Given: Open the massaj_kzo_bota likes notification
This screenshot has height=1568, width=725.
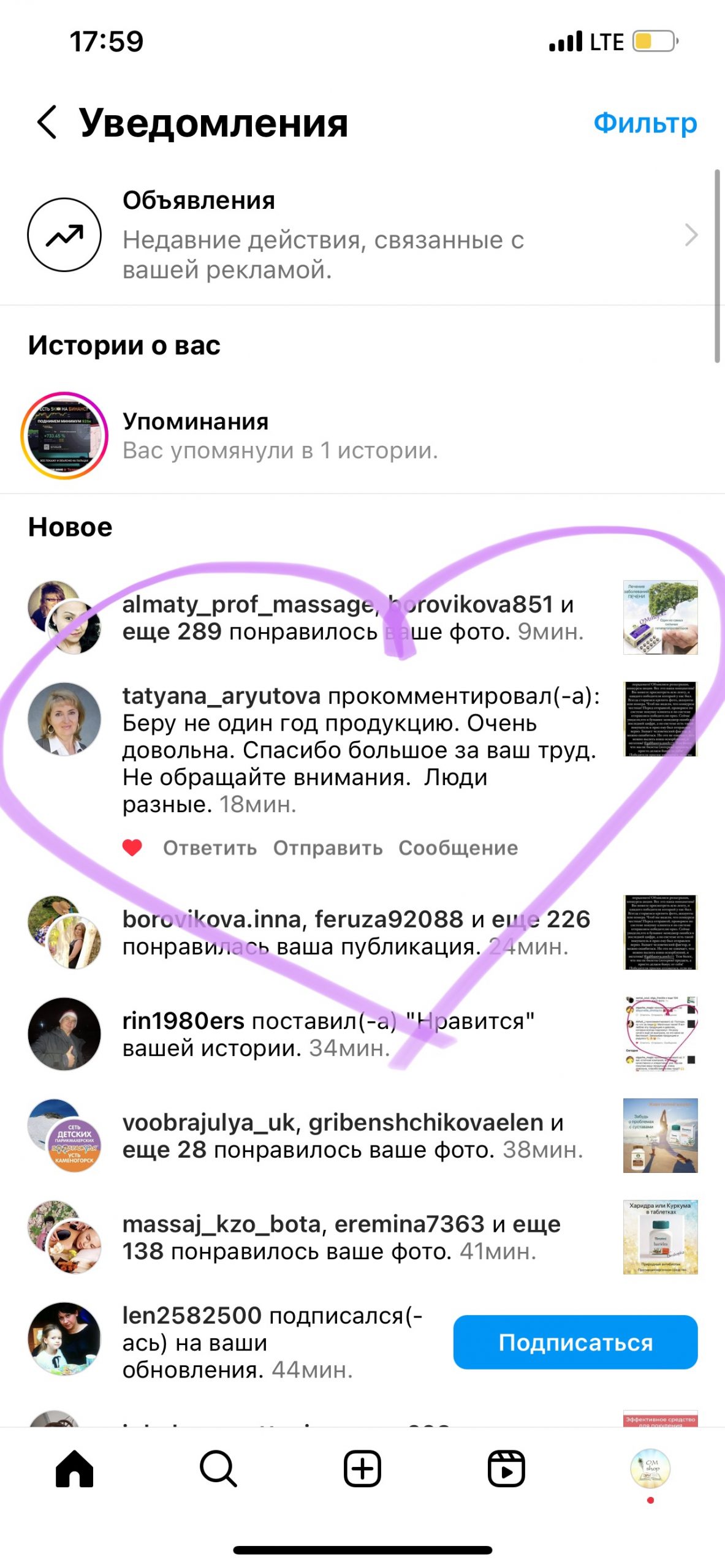Looking at the screenshot, I should point(341,1237).
